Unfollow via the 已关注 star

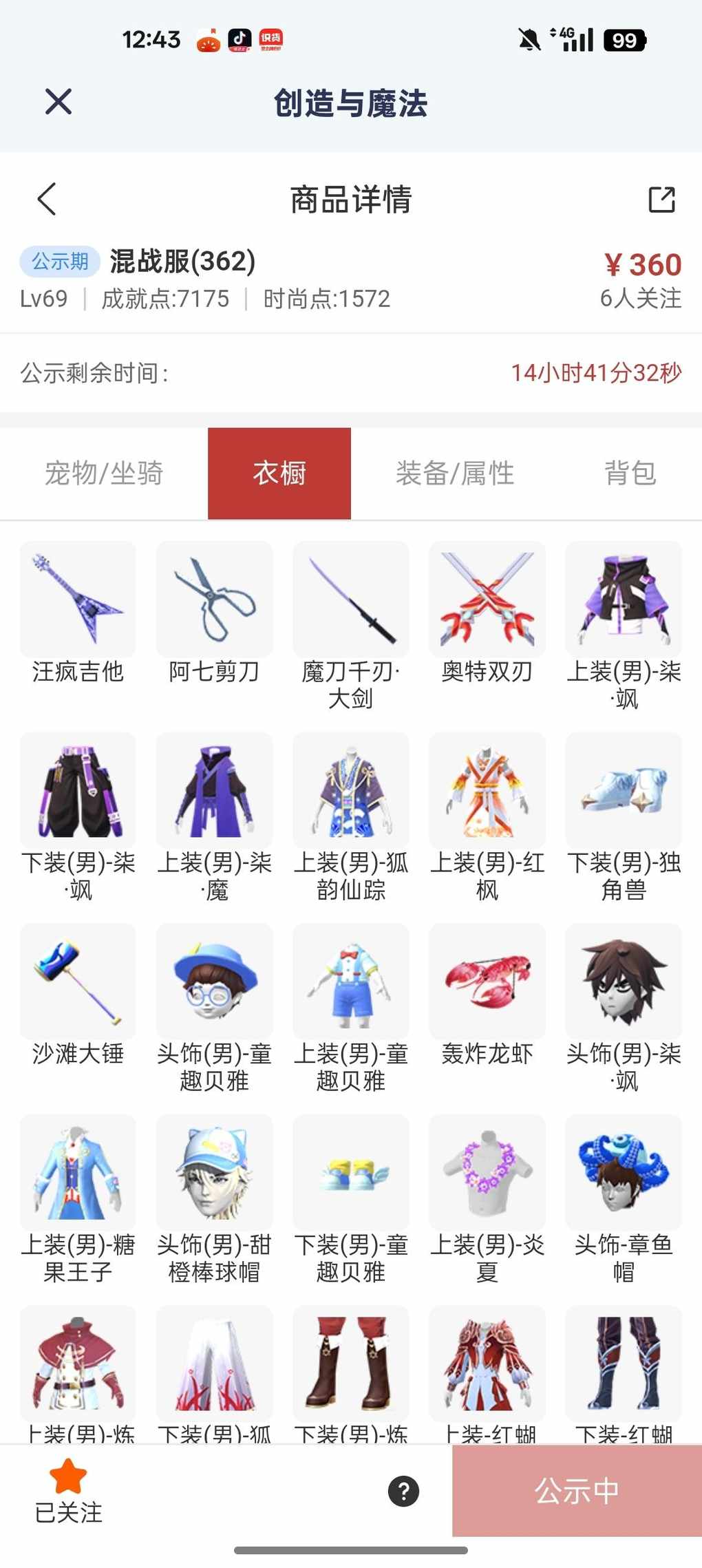[68, 1491]
